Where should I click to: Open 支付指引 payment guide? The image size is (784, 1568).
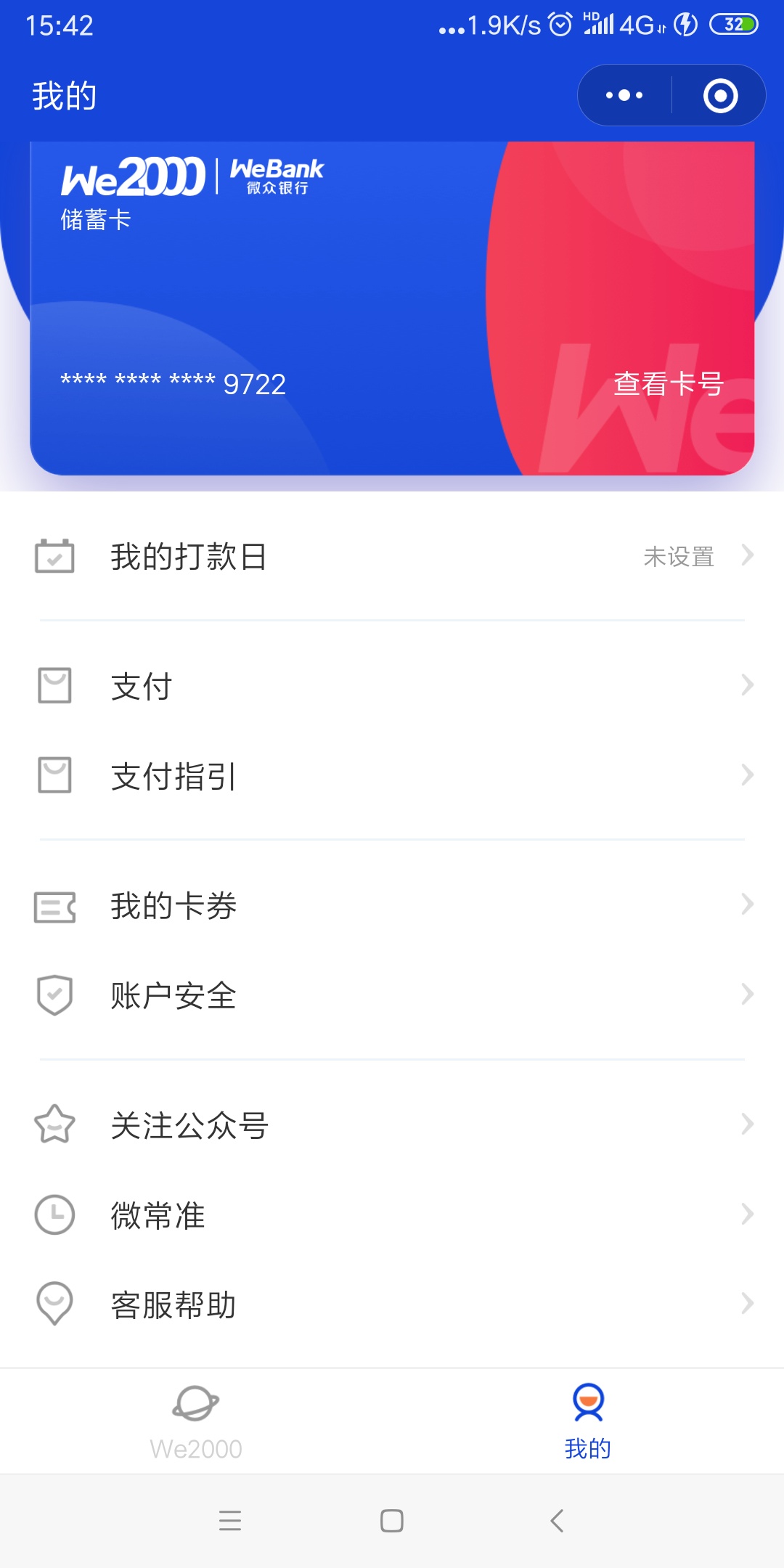click(x=392, y=776)
